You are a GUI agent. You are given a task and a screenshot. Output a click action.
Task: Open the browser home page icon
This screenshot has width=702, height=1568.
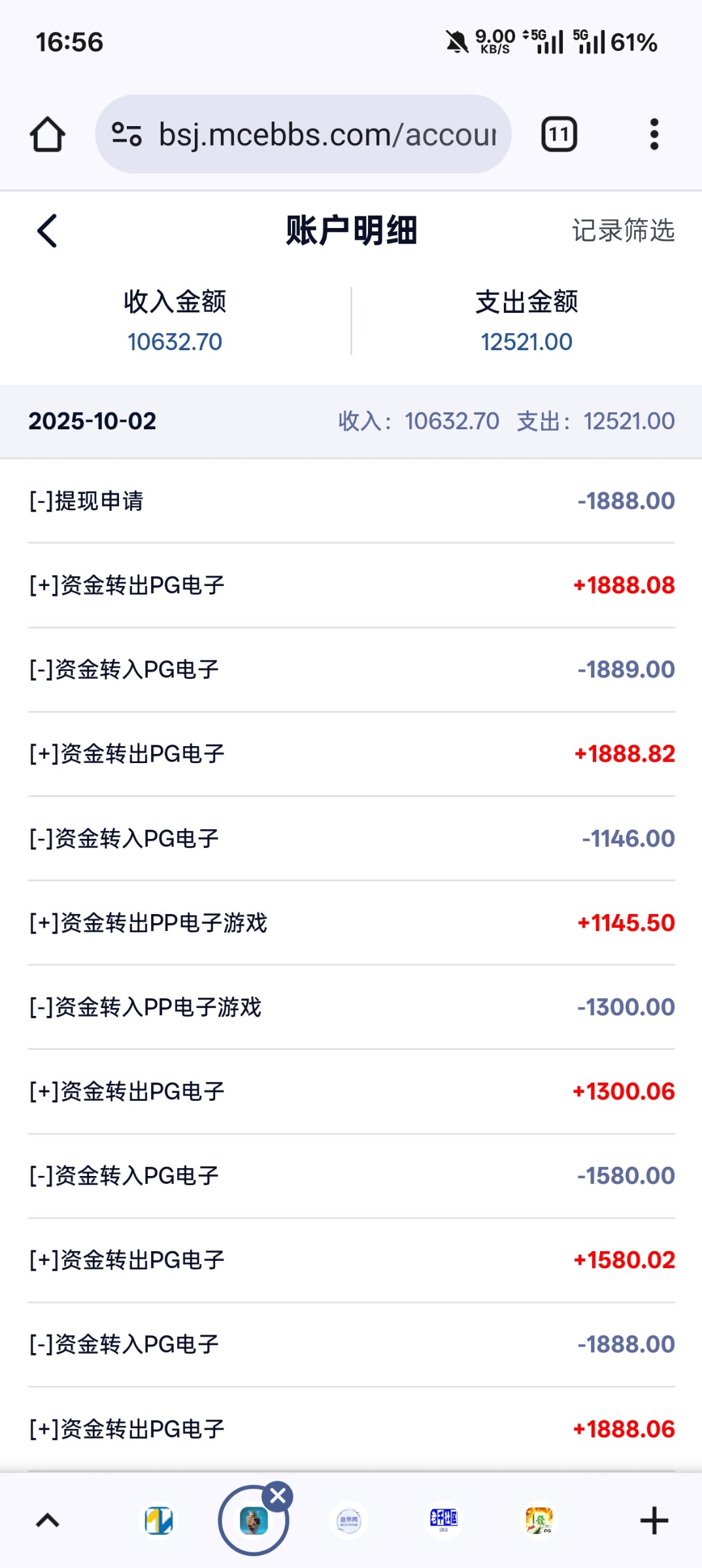[x=48, y=134]
